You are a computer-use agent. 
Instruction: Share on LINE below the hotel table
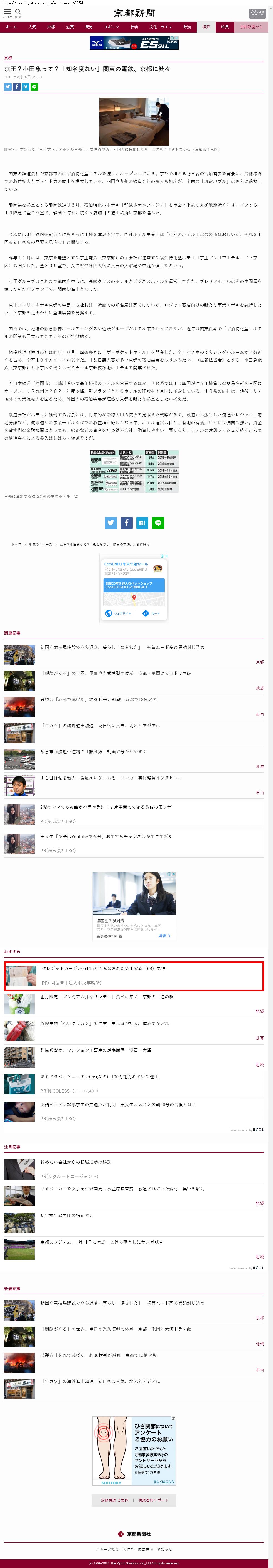[x=158, y=522]
